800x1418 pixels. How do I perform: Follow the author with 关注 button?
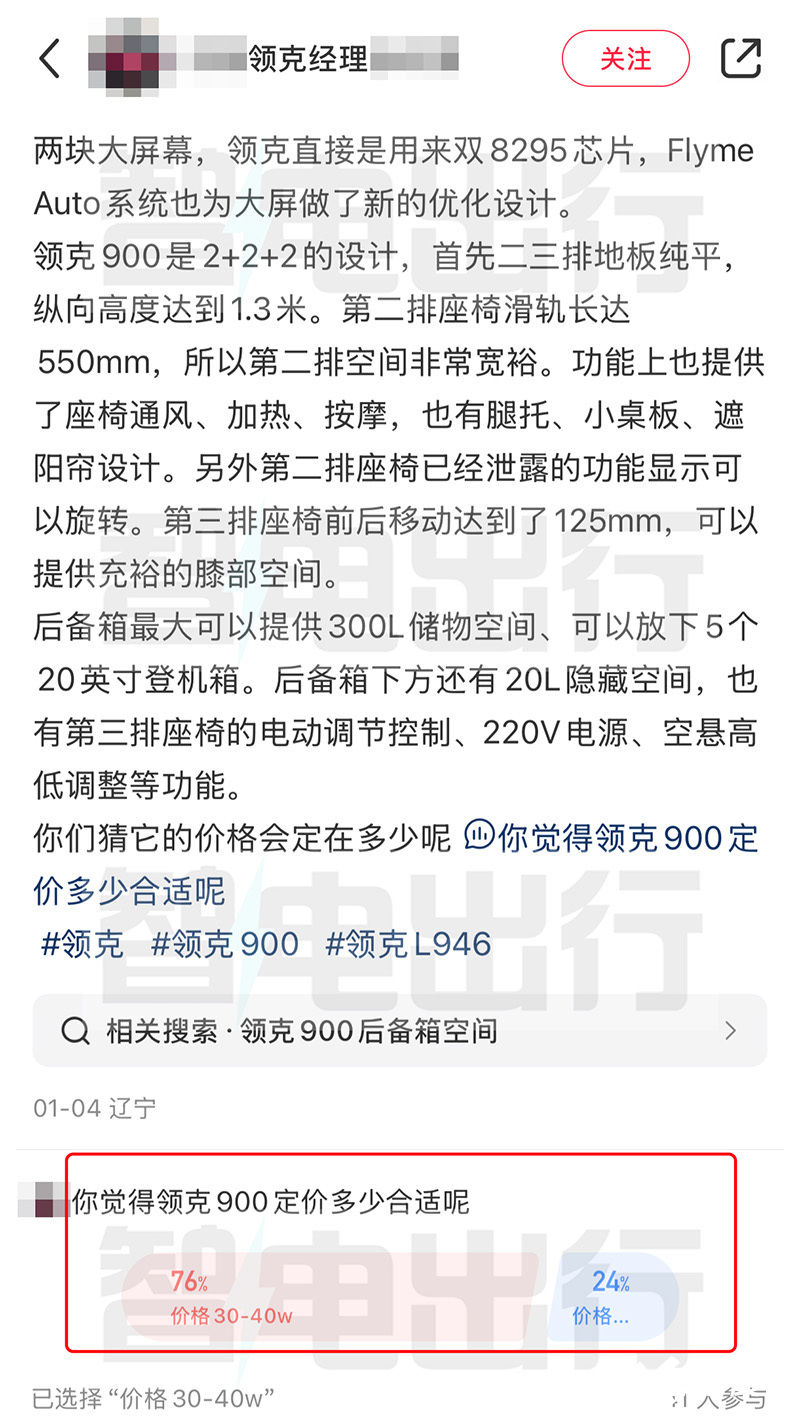625,59
